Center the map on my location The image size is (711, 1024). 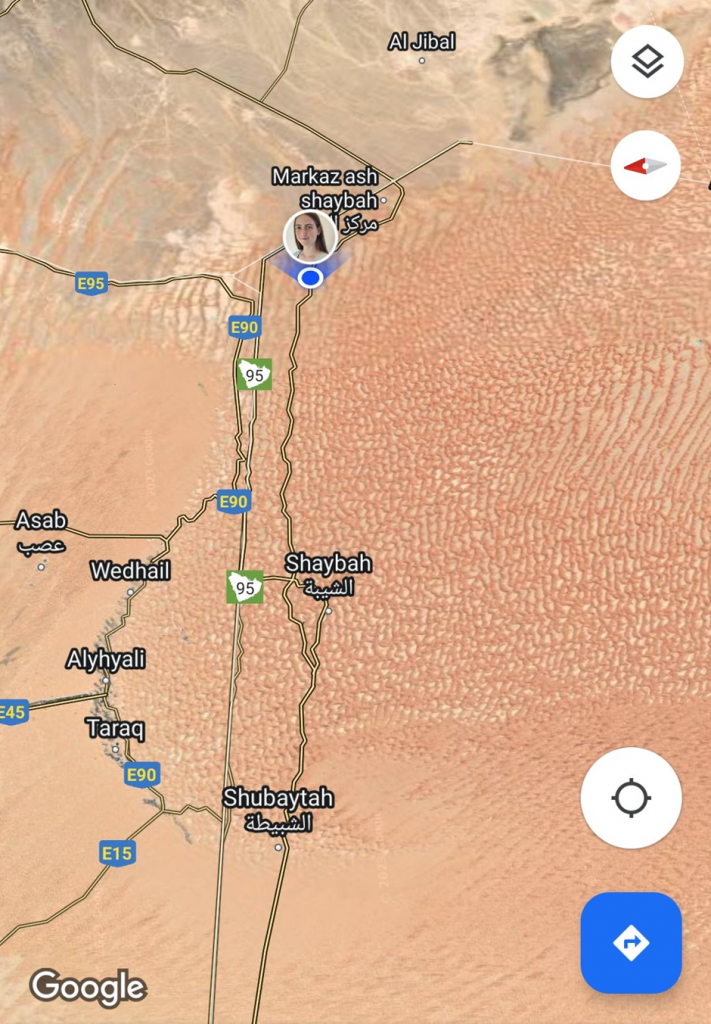pyautogui.click(x=631, y=798)
